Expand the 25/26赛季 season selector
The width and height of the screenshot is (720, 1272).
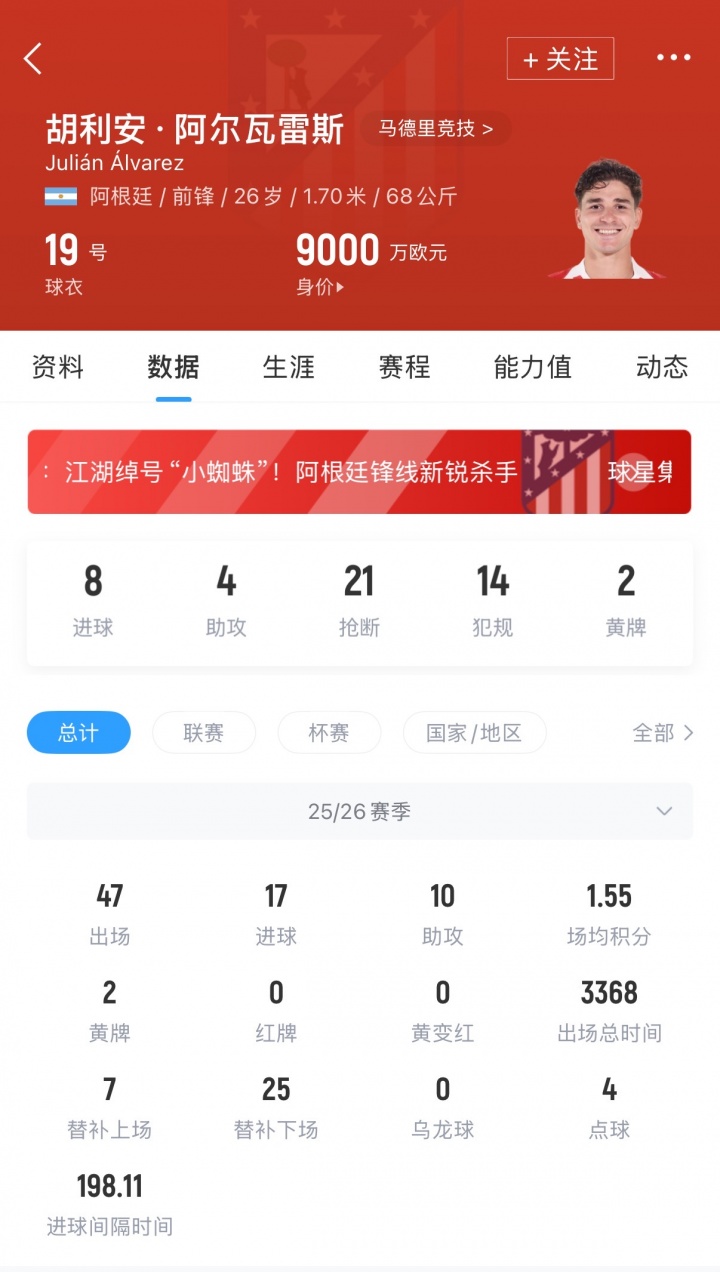(360, 811)
